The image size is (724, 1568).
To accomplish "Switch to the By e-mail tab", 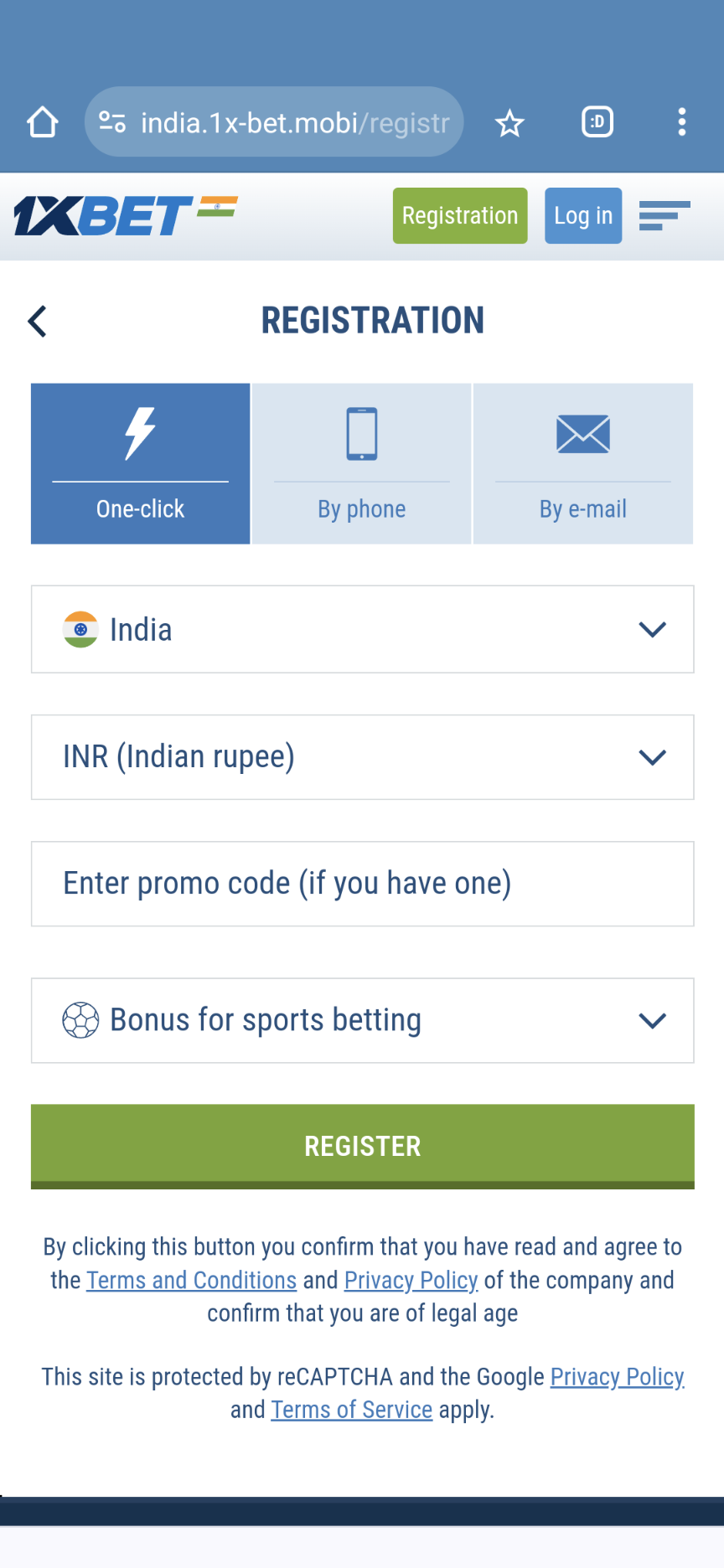I will tap(582, 508).
